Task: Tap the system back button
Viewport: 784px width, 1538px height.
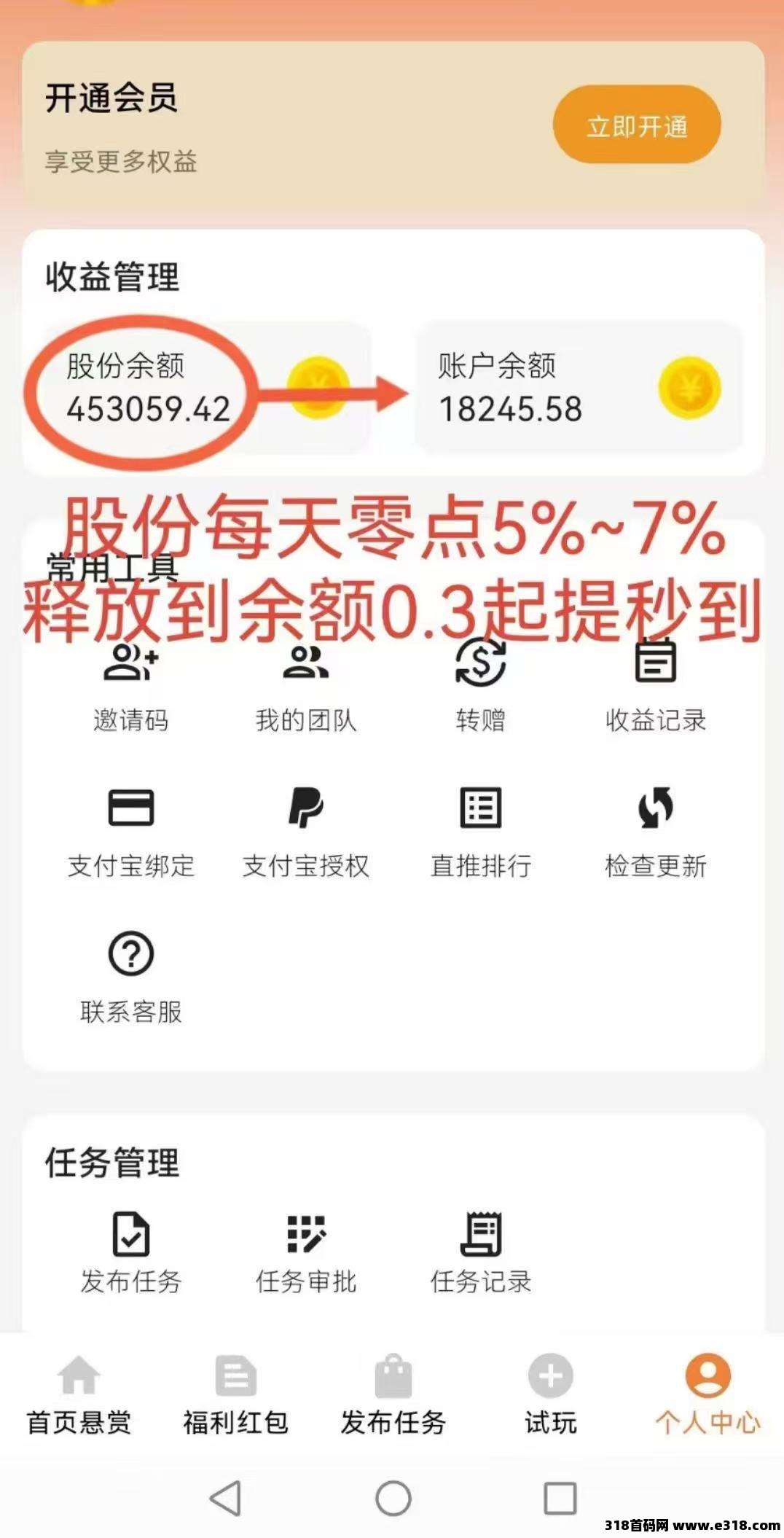Action: 225,1499
